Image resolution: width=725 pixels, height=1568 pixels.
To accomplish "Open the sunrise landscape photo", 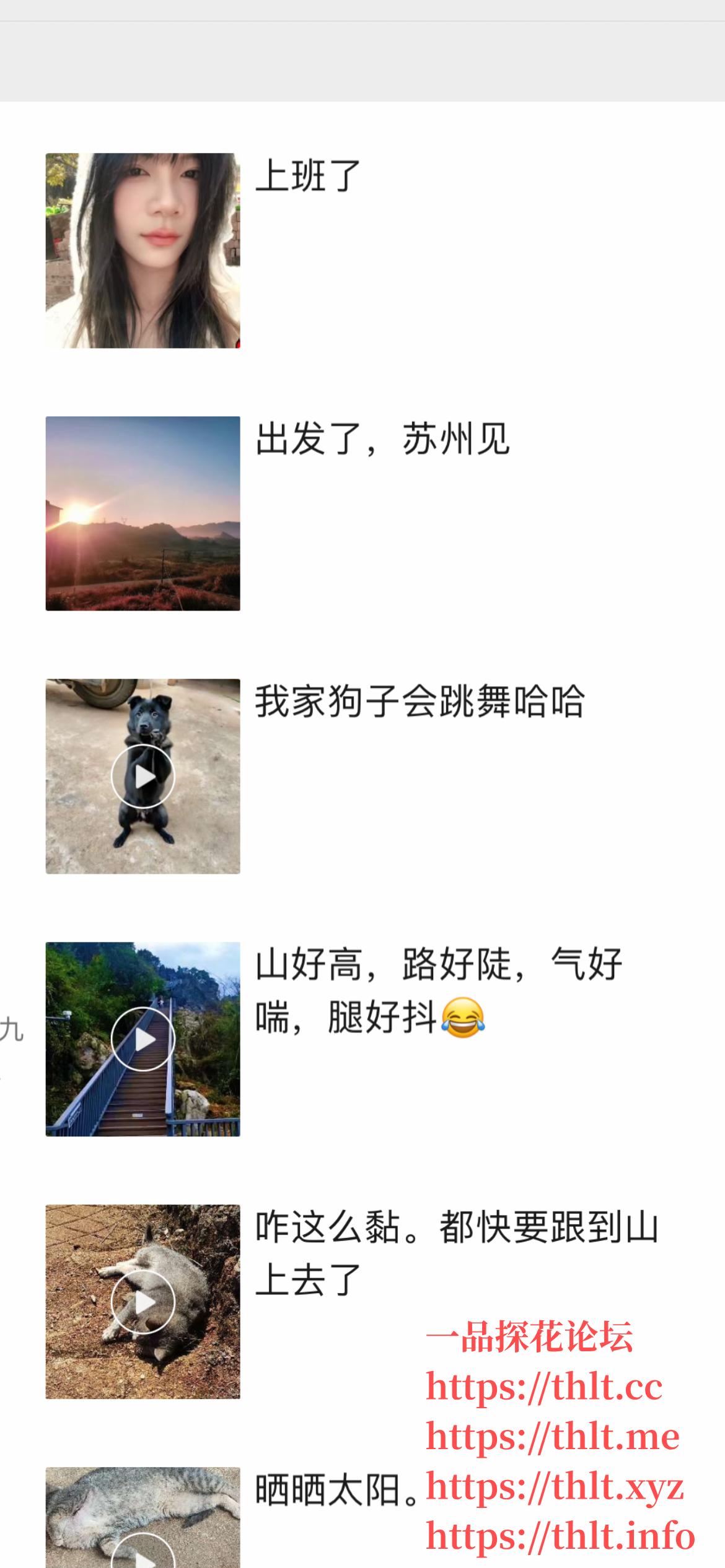I will (x=143, y=513).
